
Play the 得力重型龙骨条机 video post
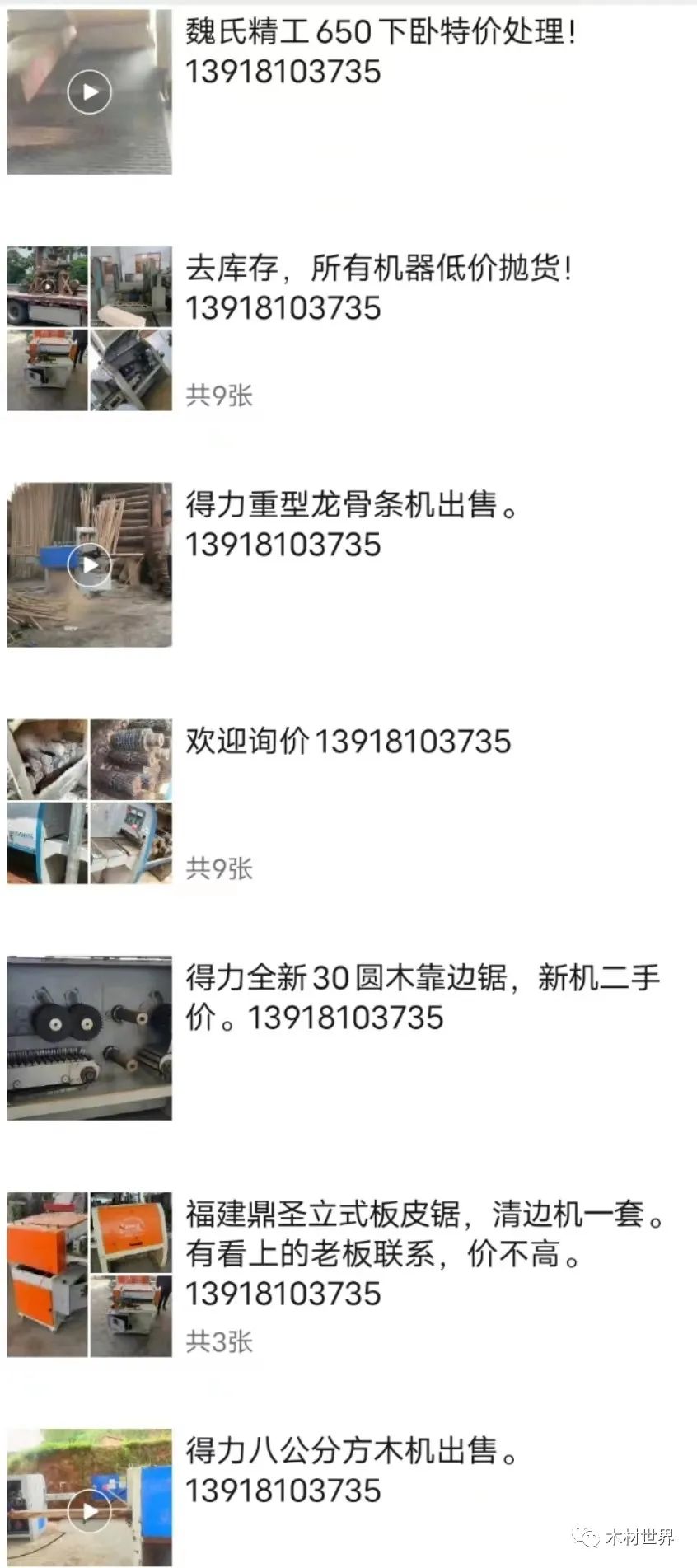coord(89,564)
